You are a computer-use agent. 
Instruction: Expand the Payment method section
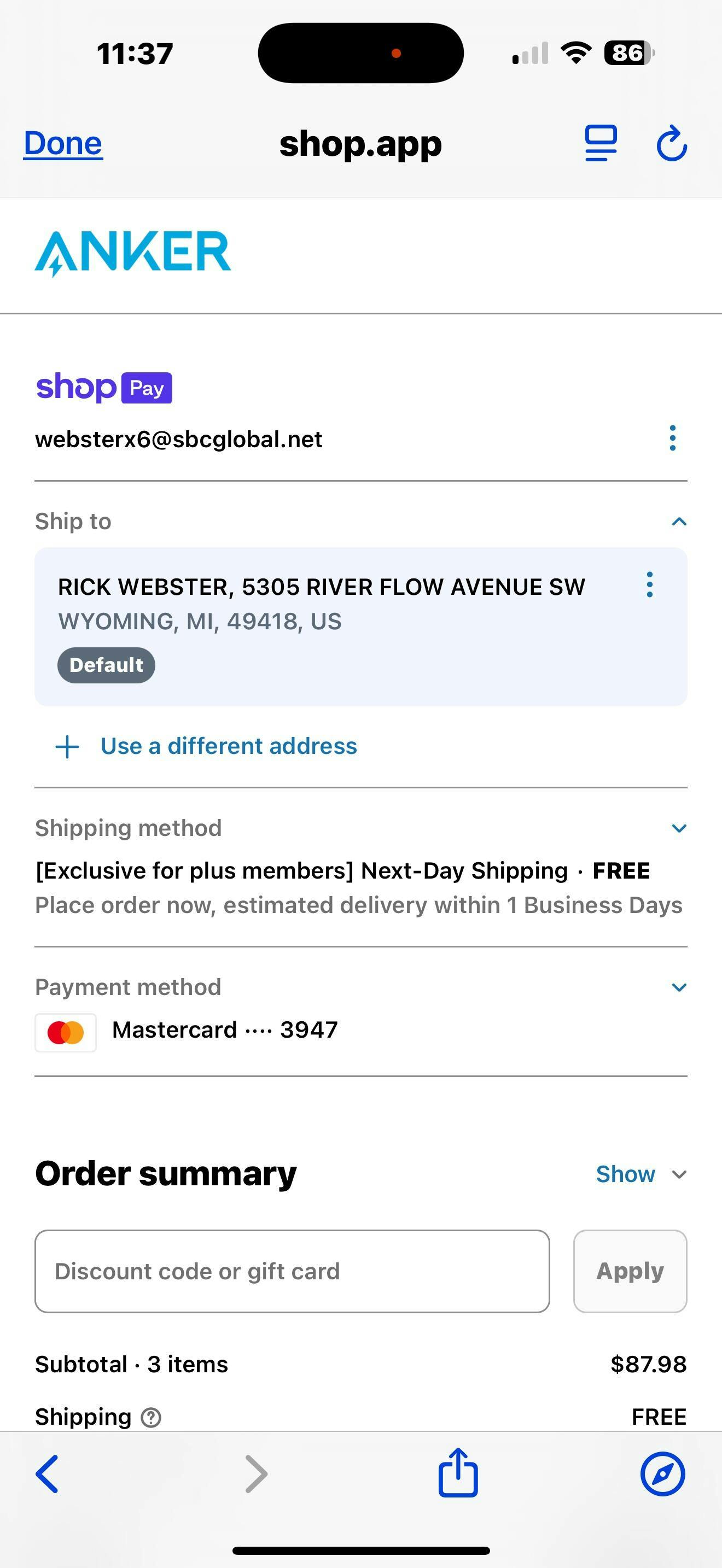click(x=679, y=987)
